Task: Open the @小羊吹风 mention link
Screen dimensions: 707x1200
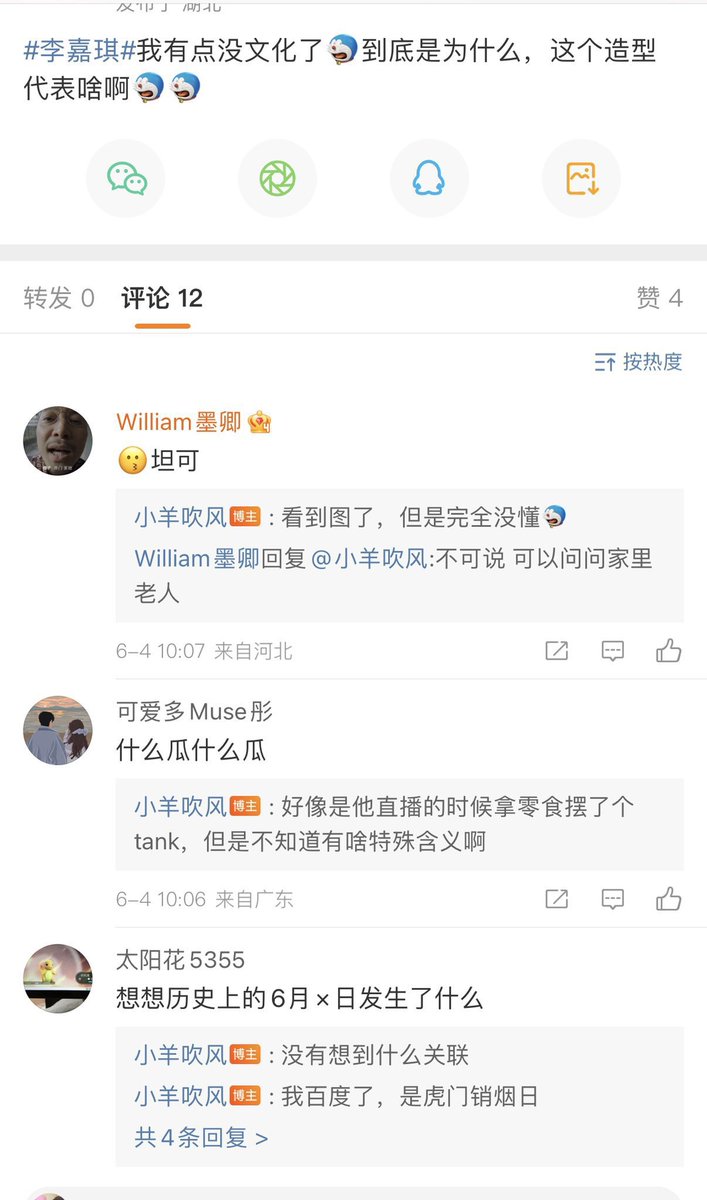Action: [370, 559]
